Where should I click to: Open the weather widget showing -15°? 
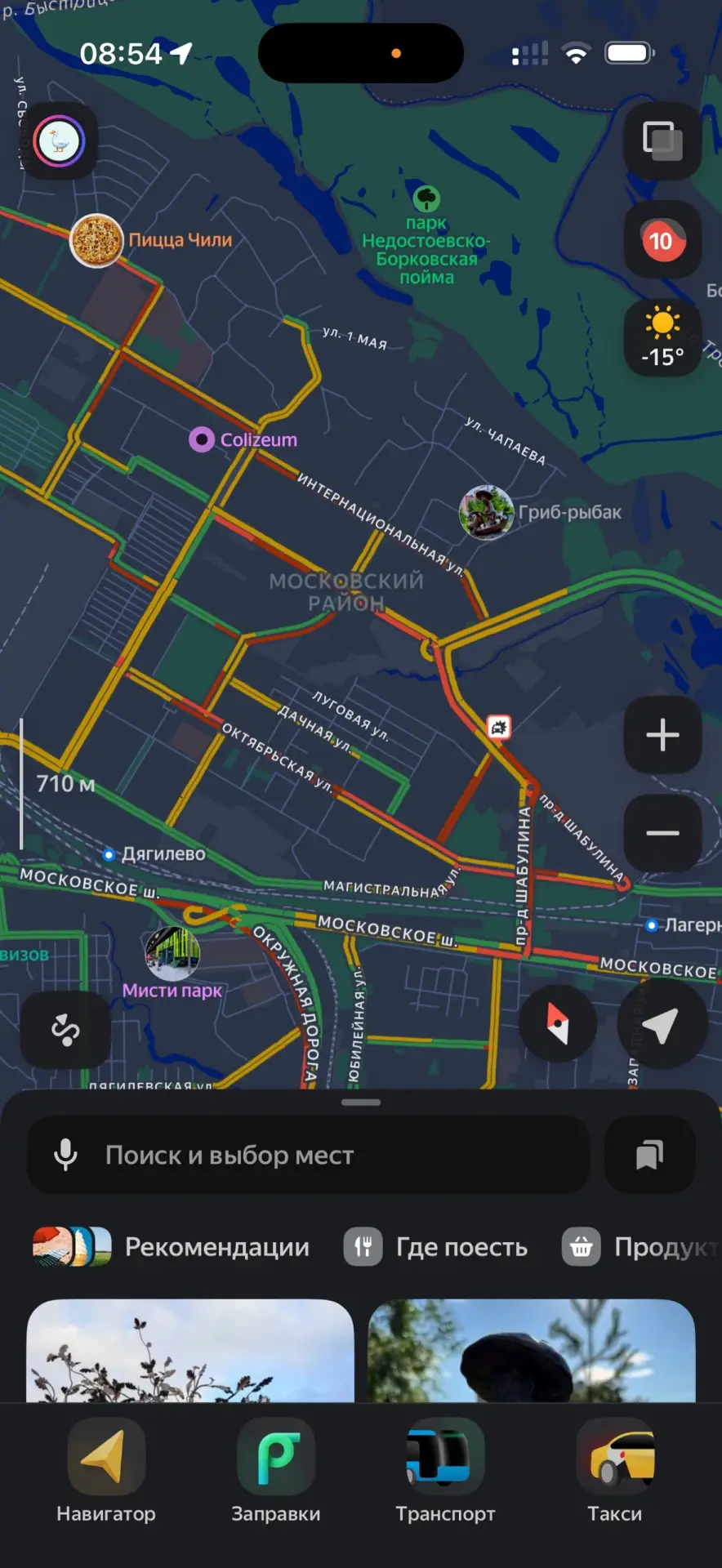[x=662, y=338]
